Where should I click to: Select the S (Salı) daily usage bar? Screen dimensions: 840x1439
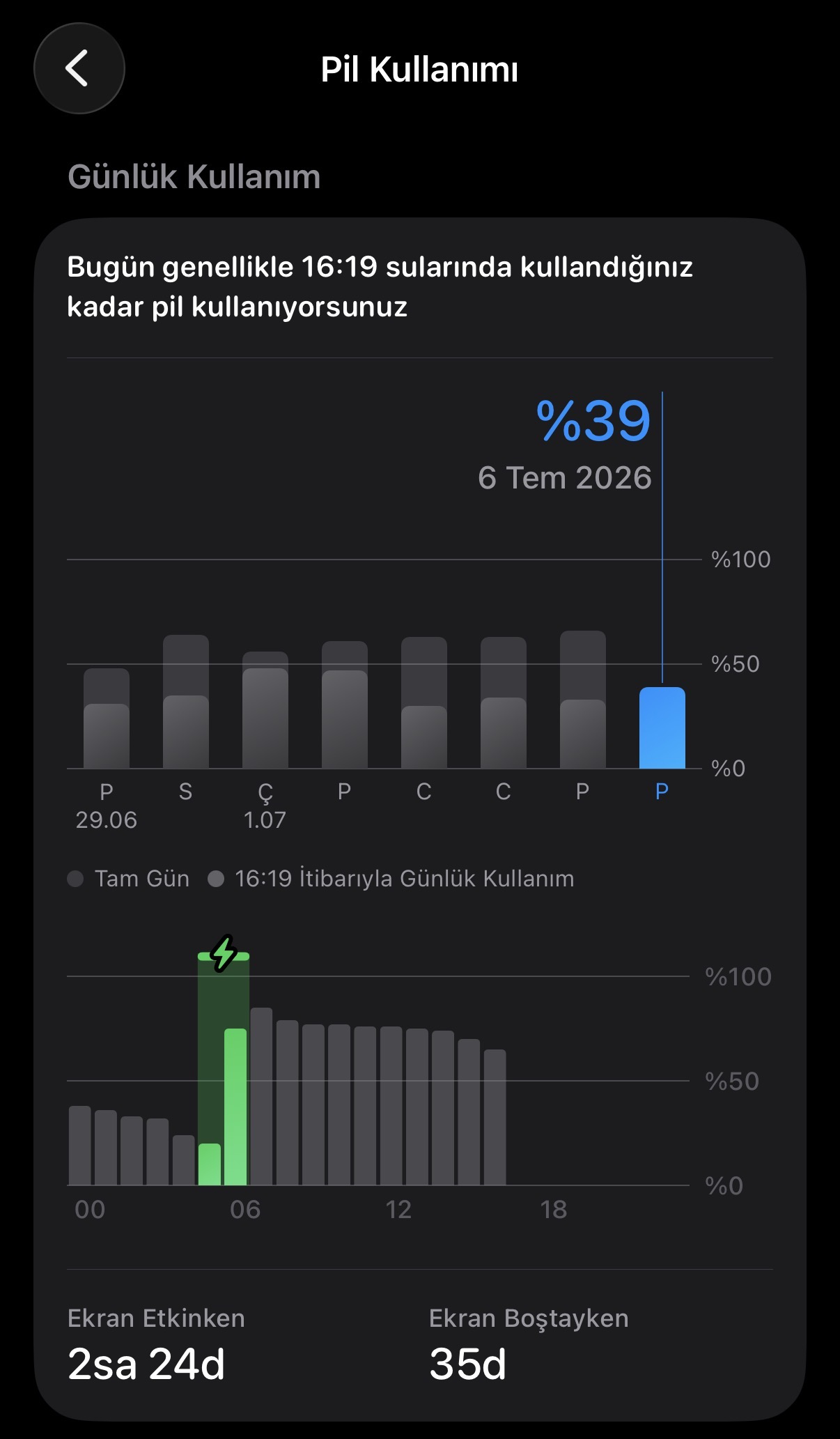coord(186,702)
